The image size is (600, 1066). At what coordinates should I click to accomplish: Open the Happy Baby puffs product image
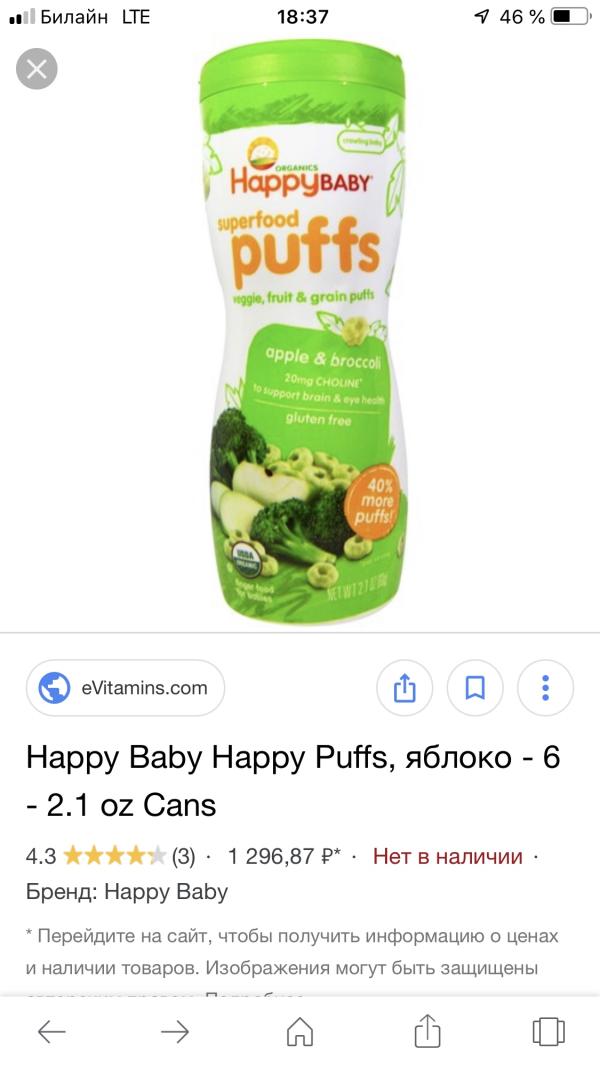(x=304, y=332)
